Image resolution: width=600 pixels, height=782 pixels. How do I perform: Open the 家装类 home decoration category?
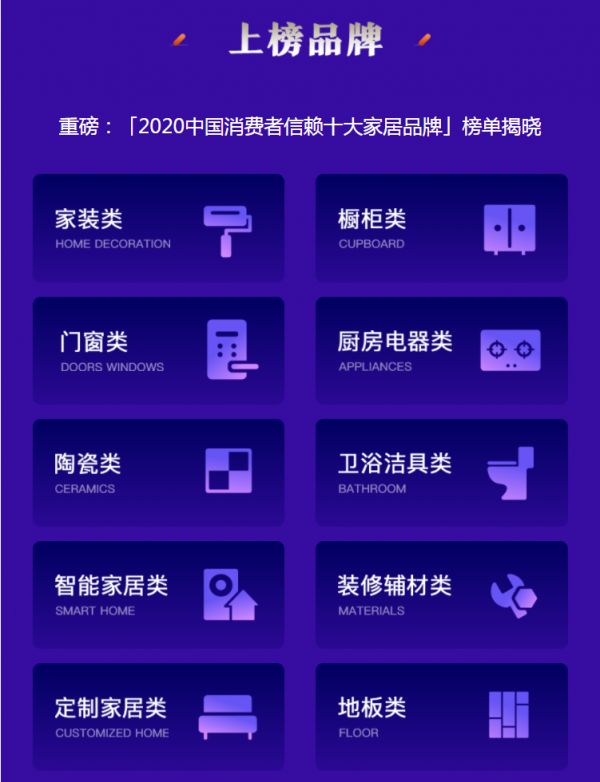click(158, 228)
